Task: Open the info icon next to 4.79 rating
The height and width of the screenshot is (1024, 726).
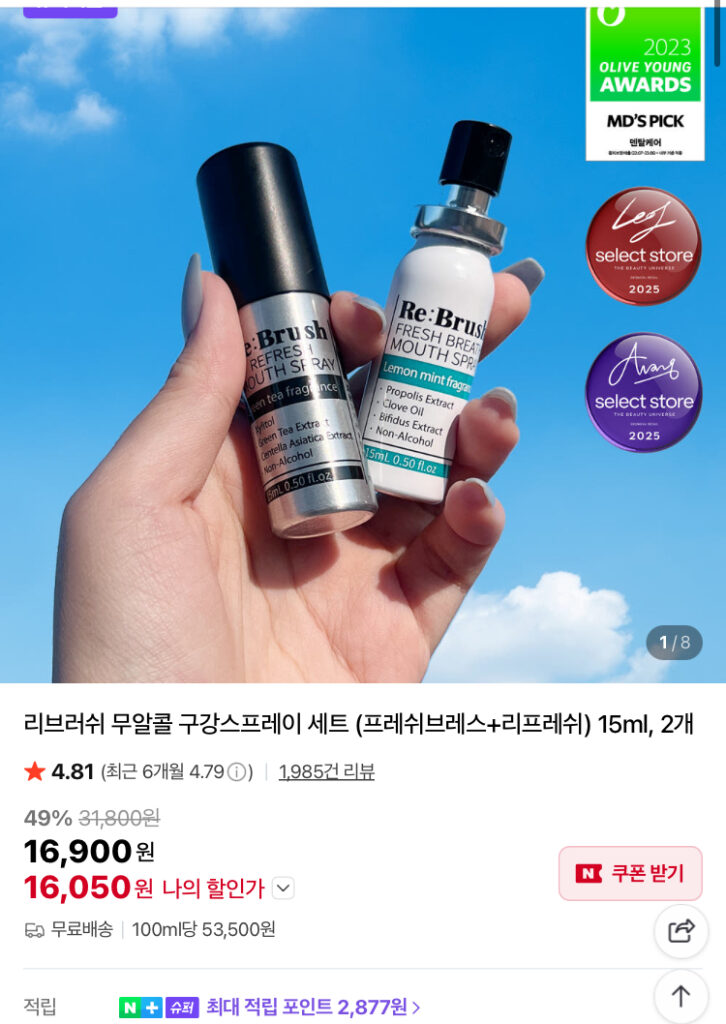Action: point(235,773)
